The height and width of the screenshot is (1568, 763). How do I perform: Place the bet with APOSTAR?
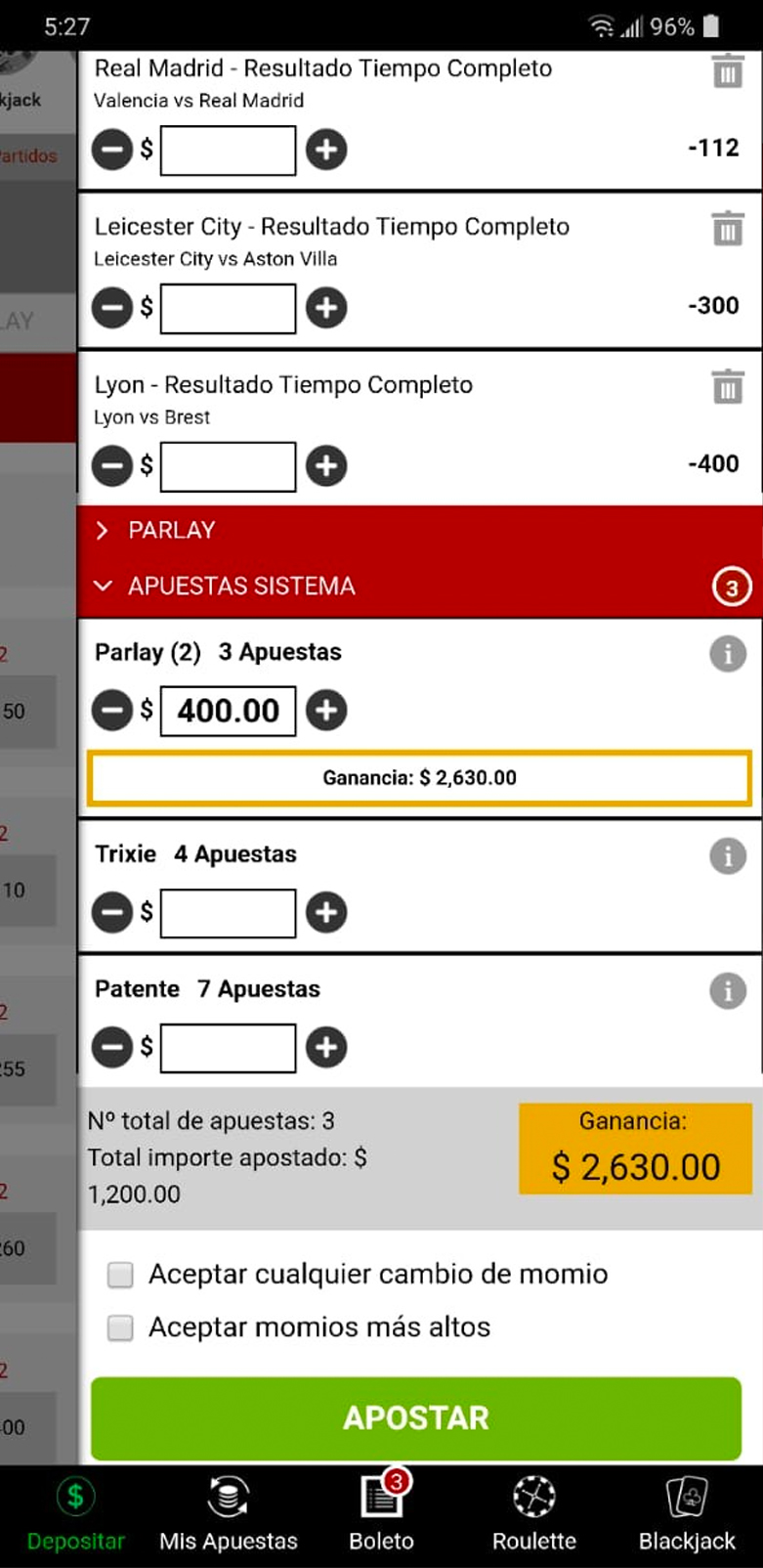pos(416,1418)
